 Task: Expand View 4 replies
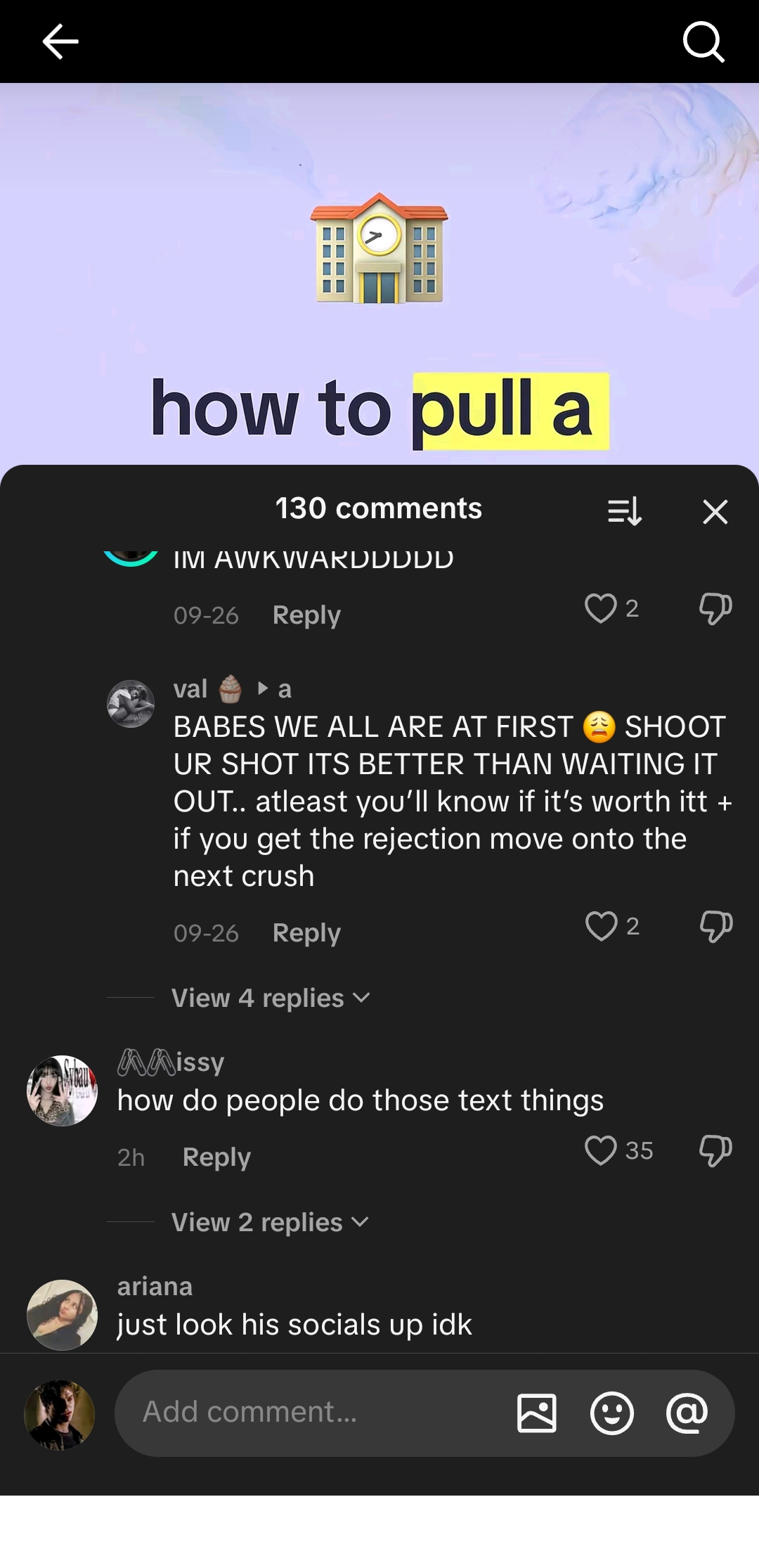coord(271,998)
